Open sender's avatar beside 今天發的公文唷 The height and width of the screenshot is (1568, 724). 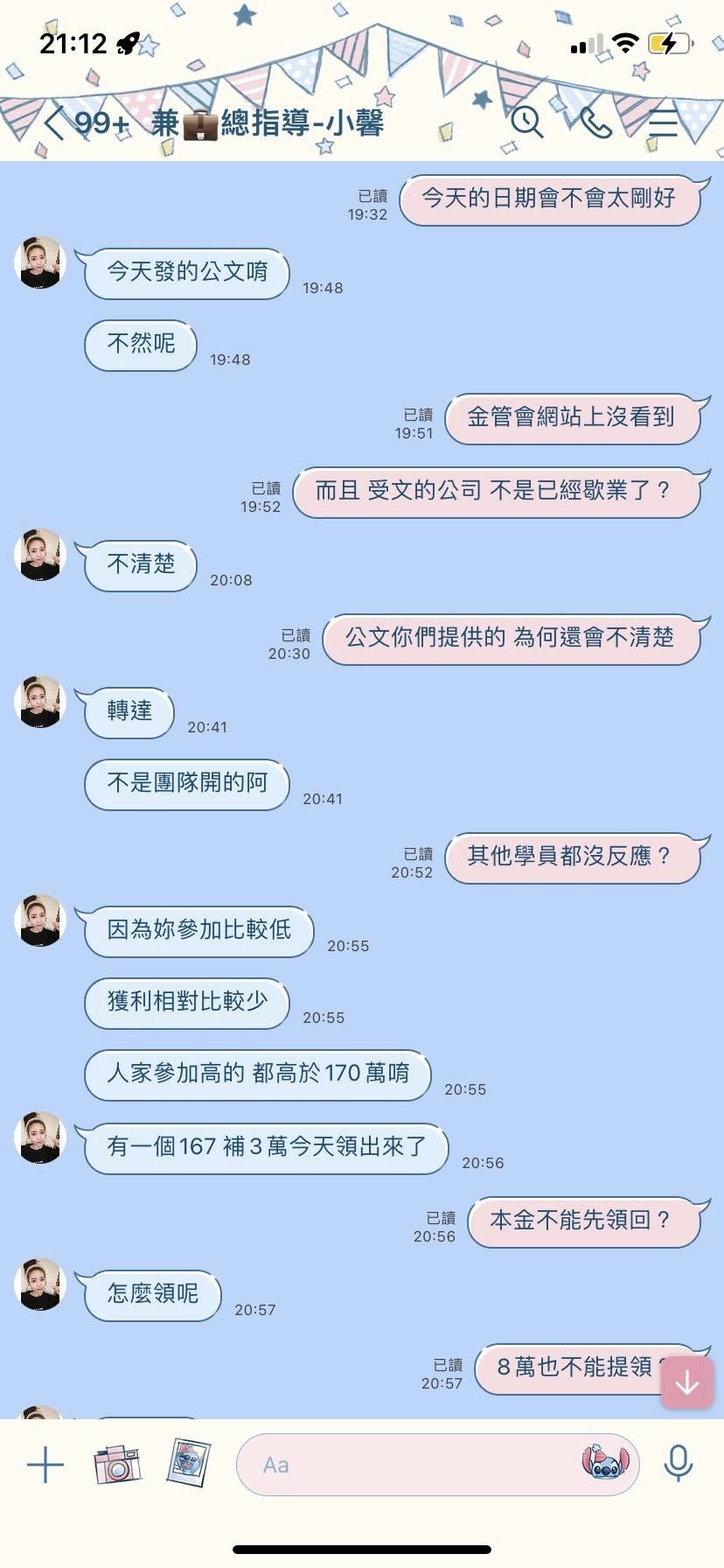pyautogui.click(x=40, y=262)
